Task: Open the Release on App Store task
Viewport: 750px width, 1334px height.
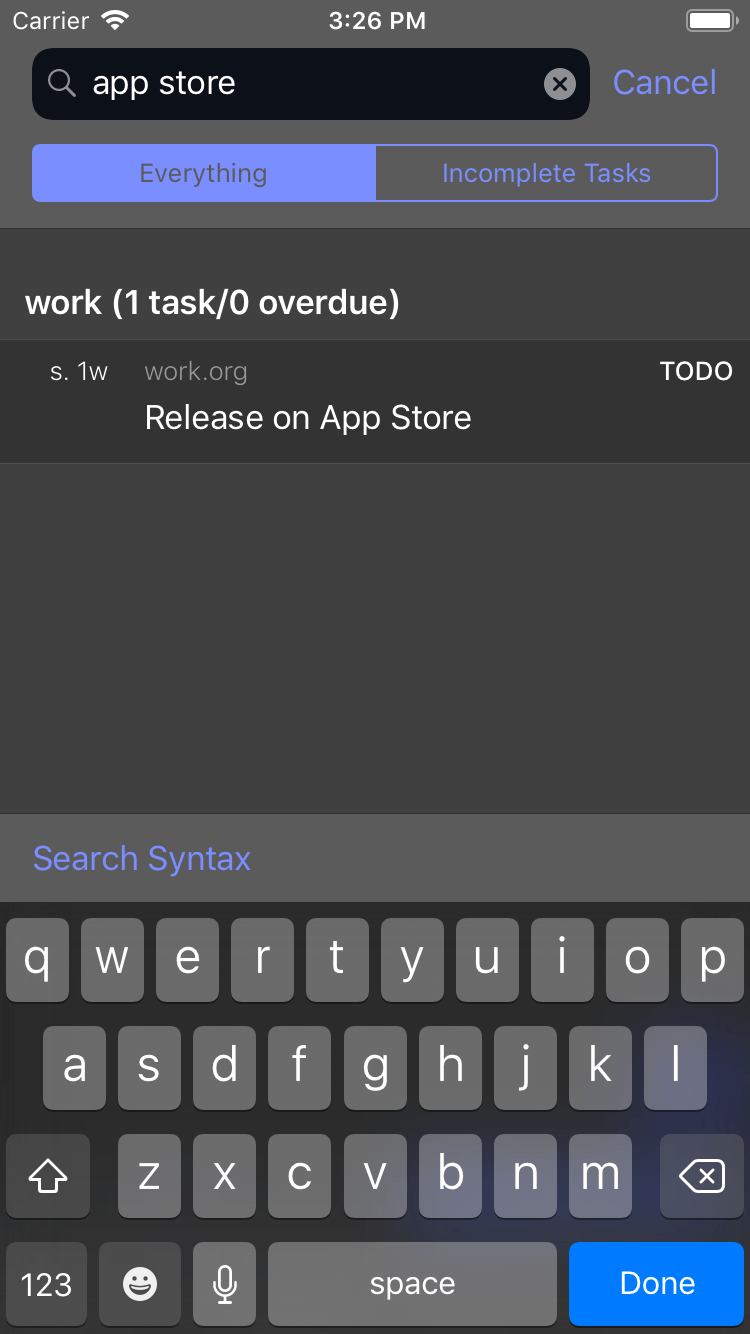Action: (x=375, y=401)
